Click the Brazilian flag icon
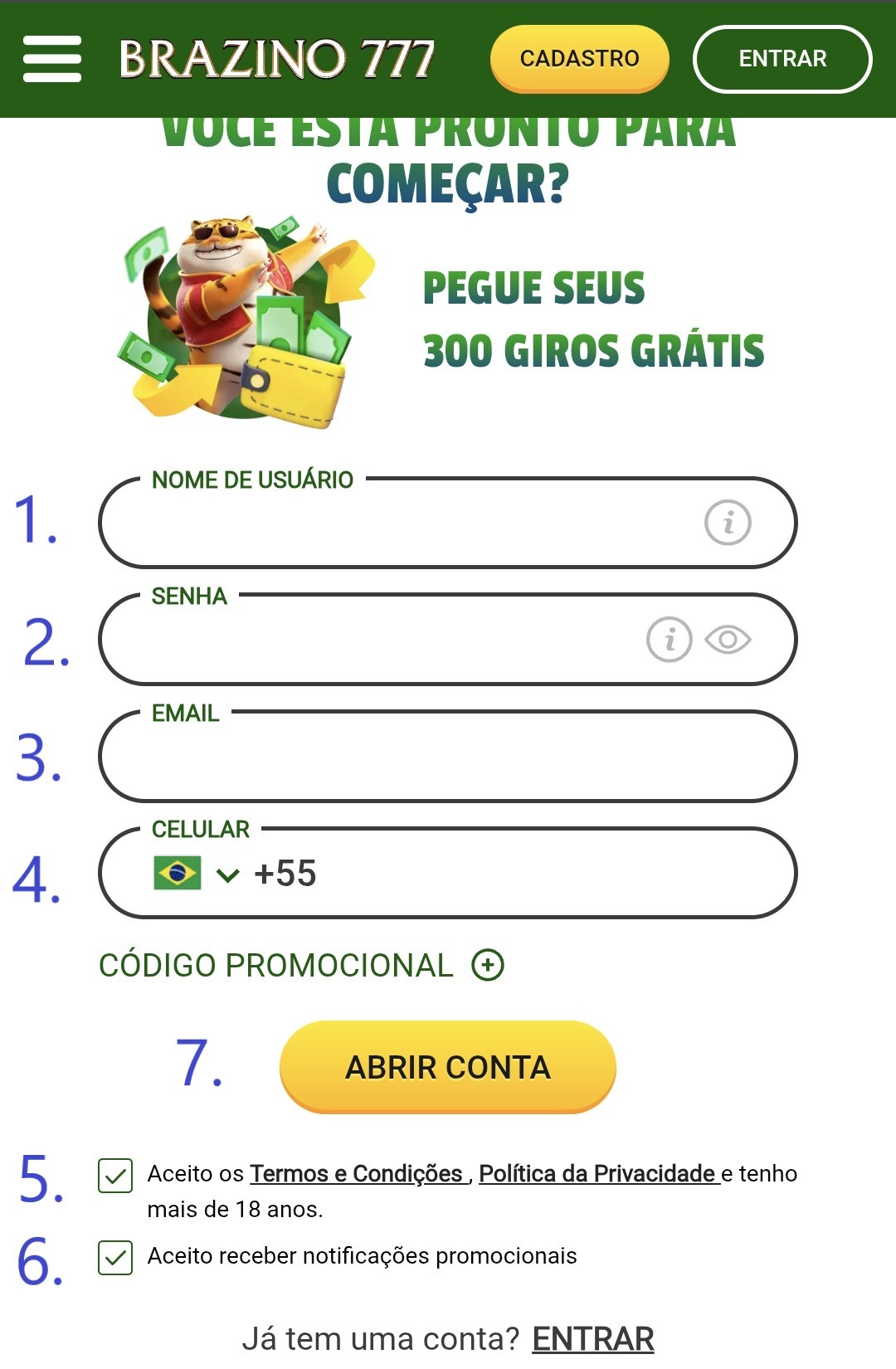 click(x=177, y=873)
